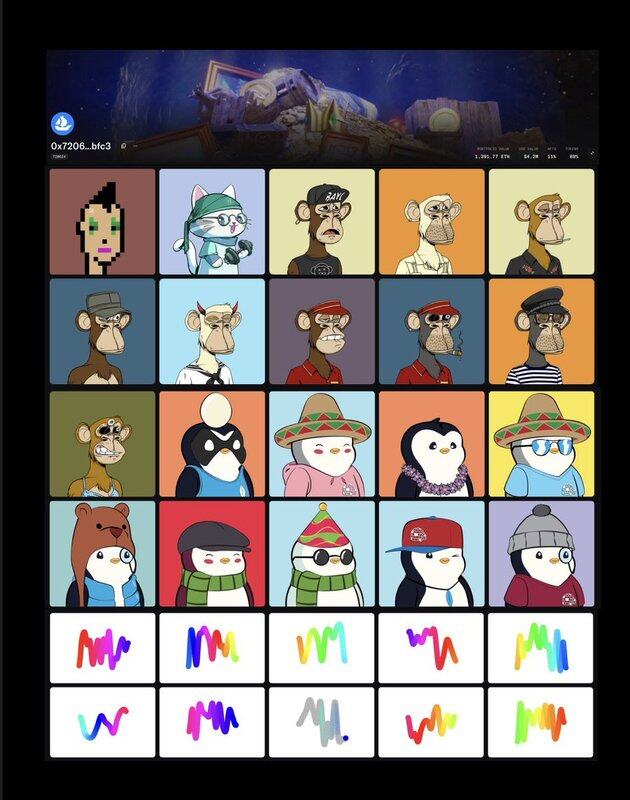Viewport: 630px width, 800px height.
Task: Open the penguin wearing a purple lei
Action: [431, 444]
